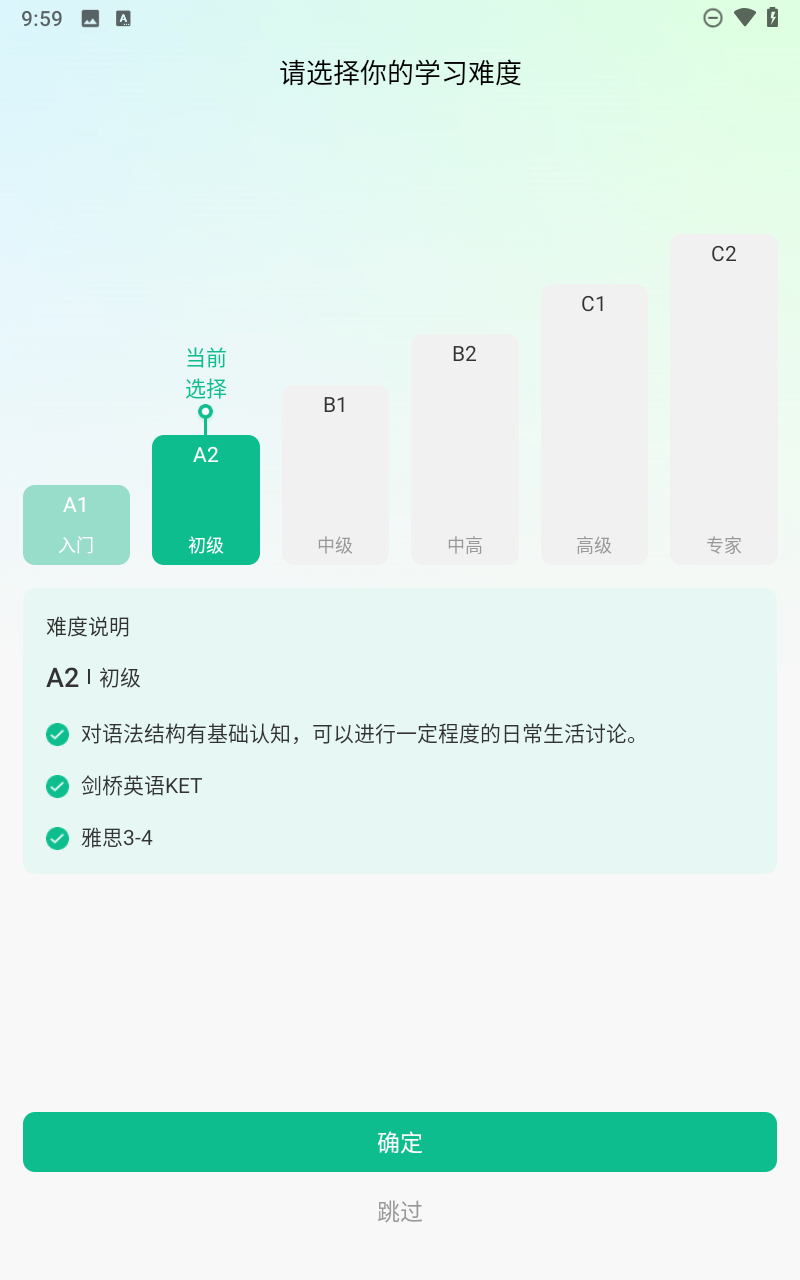
Task: Choose the C1 高级 difficulty
Action: pos(594,425)
